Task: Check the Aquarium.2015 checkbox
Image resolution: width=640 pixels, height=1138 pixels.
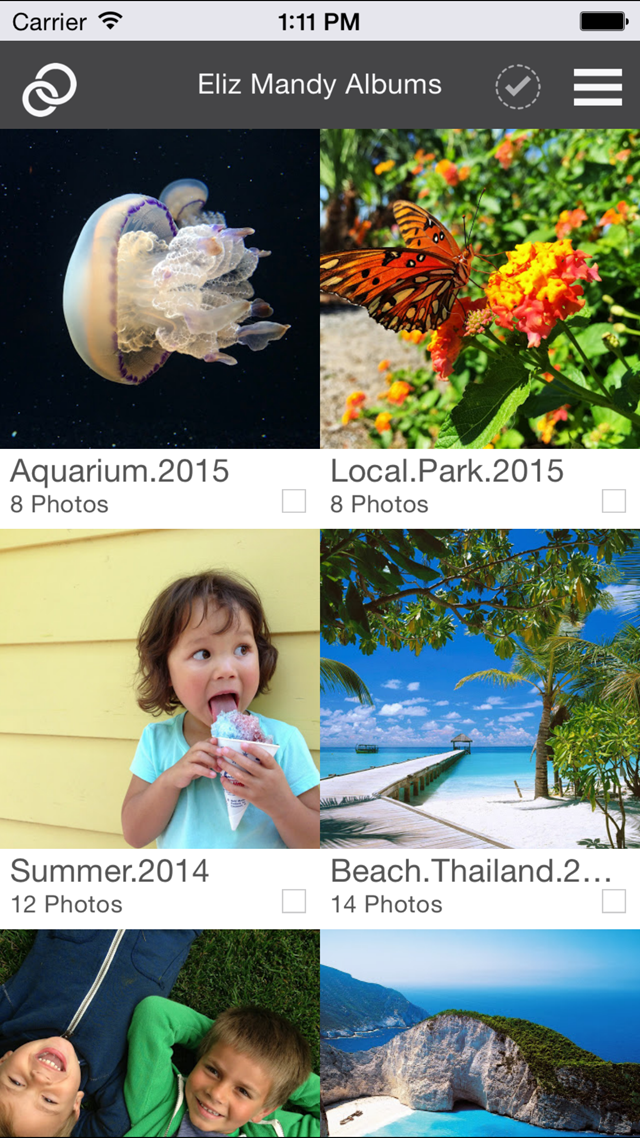Action: coord(294,501)
